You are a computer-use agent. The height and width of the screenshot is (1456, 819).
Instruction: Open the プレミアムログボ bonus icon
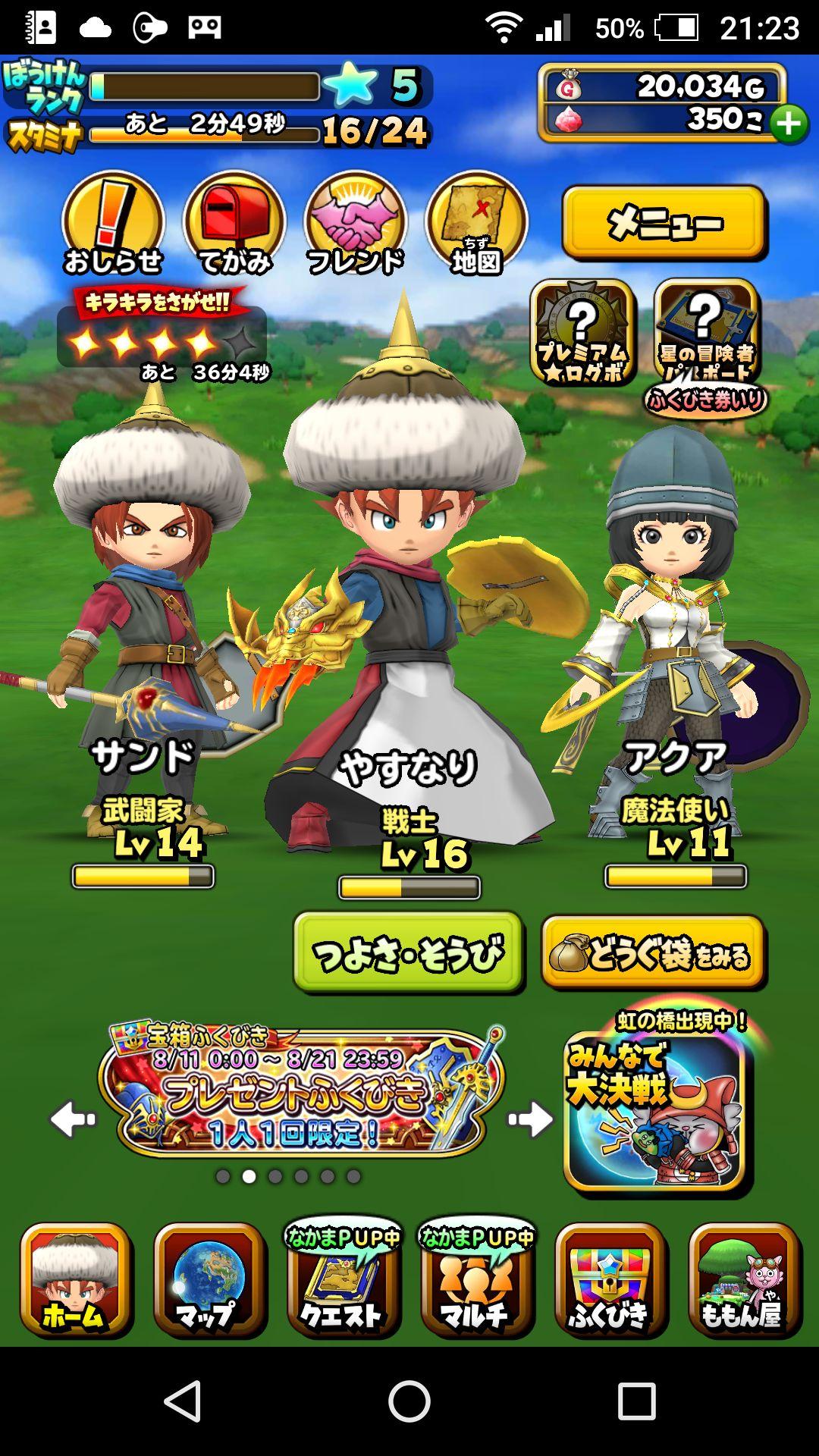[x=582, y=332]
